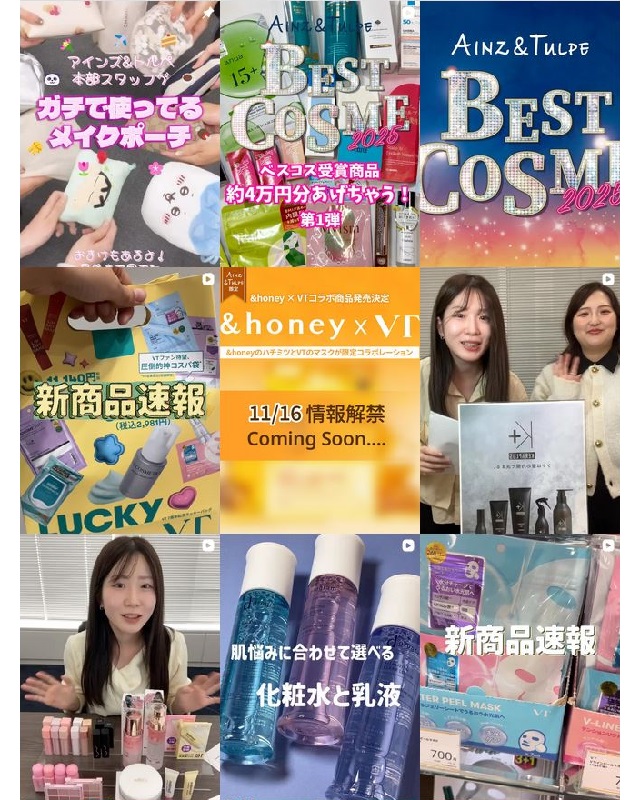Open the &honey × VT Coming Soon post
Screen dimensions: 640x800
coord(319,400)
